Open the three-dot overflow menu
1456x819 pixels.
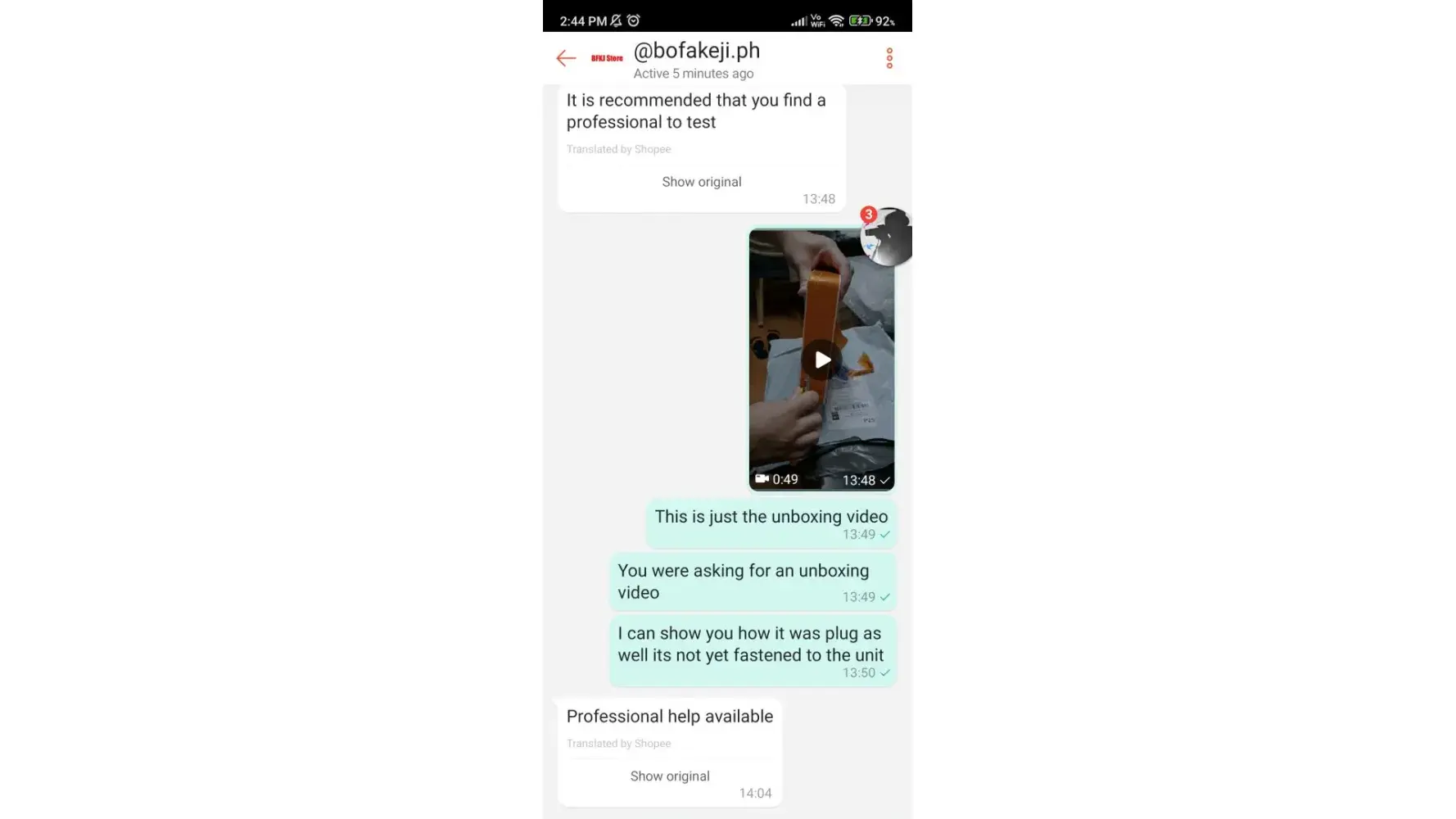coord(889,58)
